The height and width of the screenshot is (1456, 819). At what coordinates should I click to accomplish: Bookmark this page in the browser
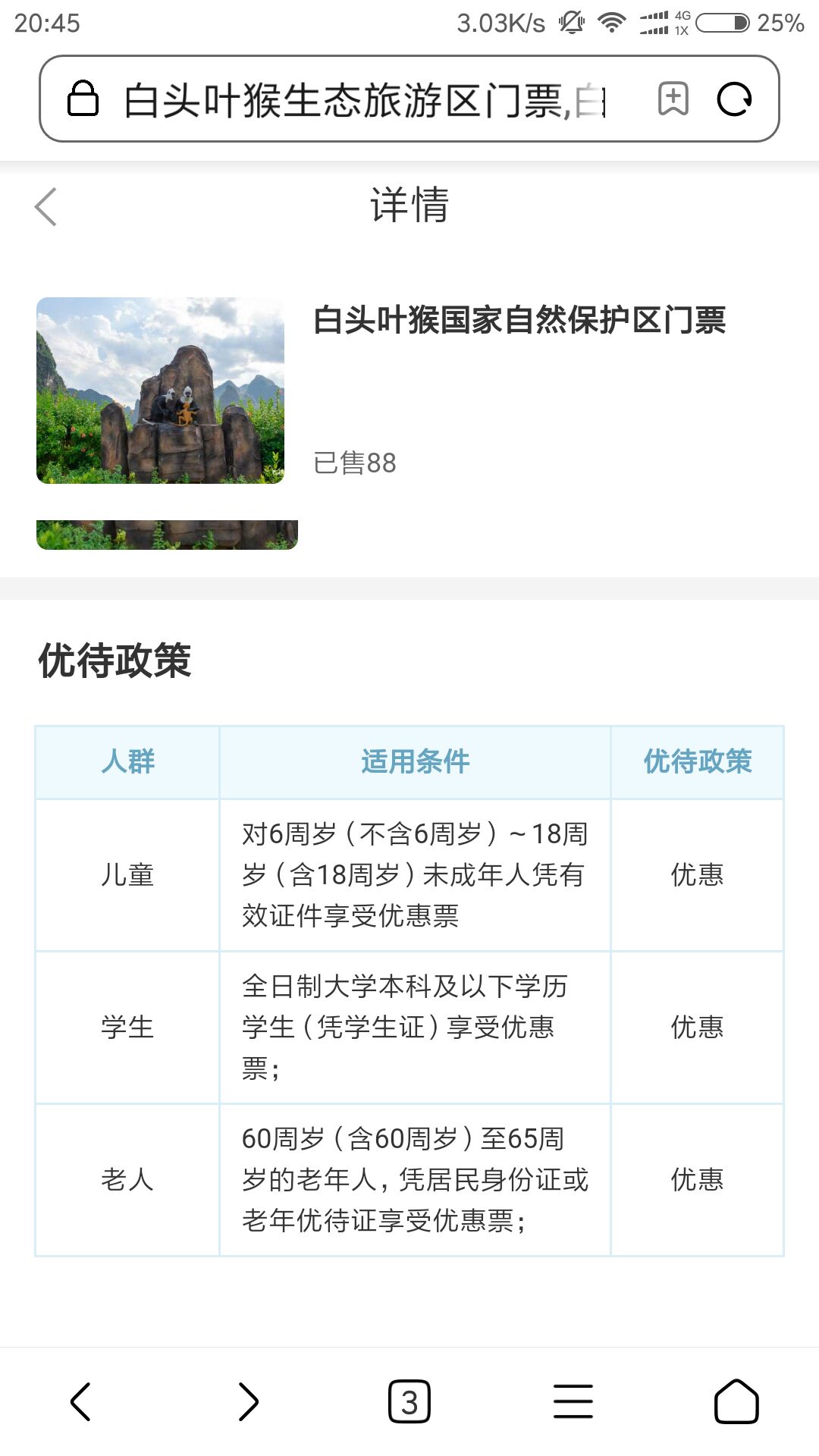[673, 99]
